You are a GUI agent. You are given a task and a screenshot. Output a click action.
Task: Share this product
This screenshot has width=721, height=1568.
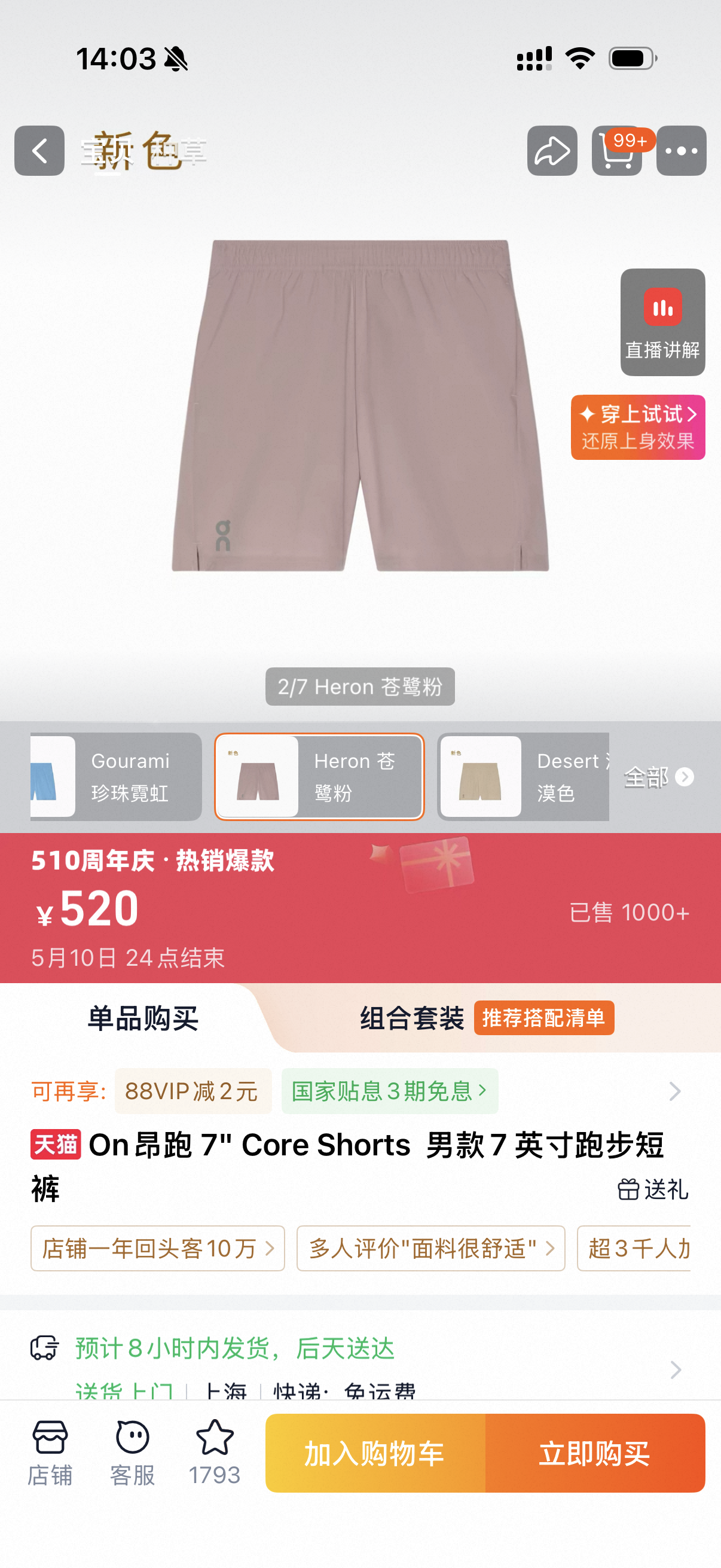pyautogui.click(x=552, y=151)
